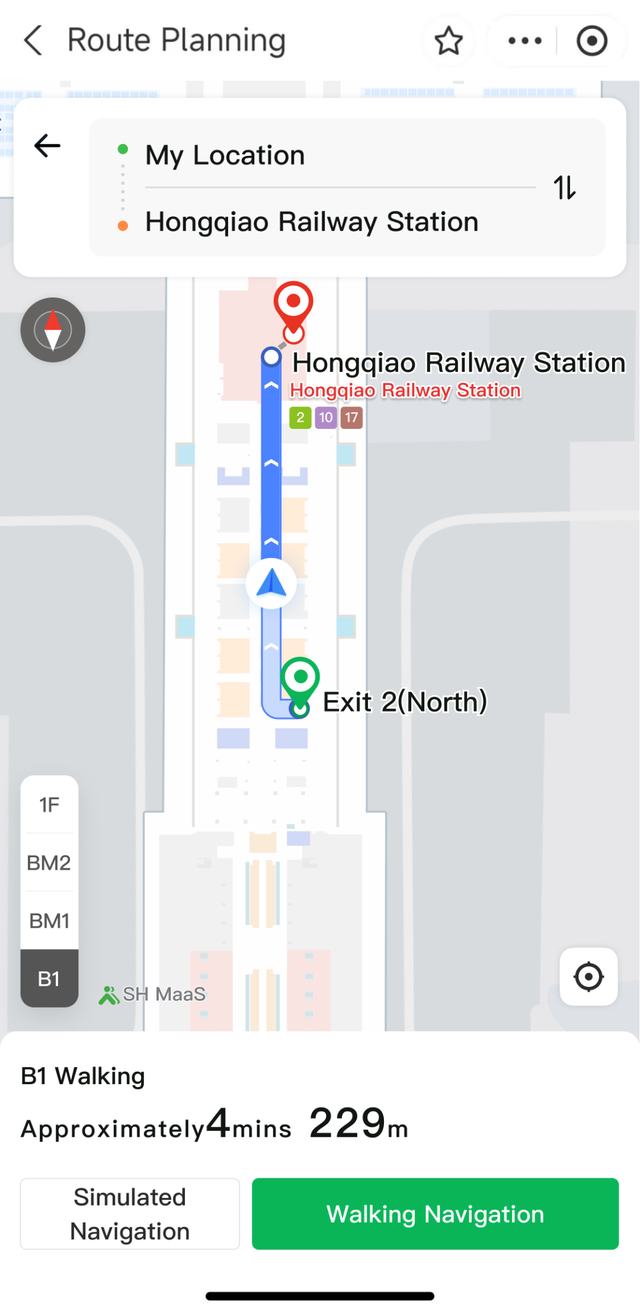Screen dimensions: 640x1314
Task: Recenter map on my current location
Action: [588, 976]
